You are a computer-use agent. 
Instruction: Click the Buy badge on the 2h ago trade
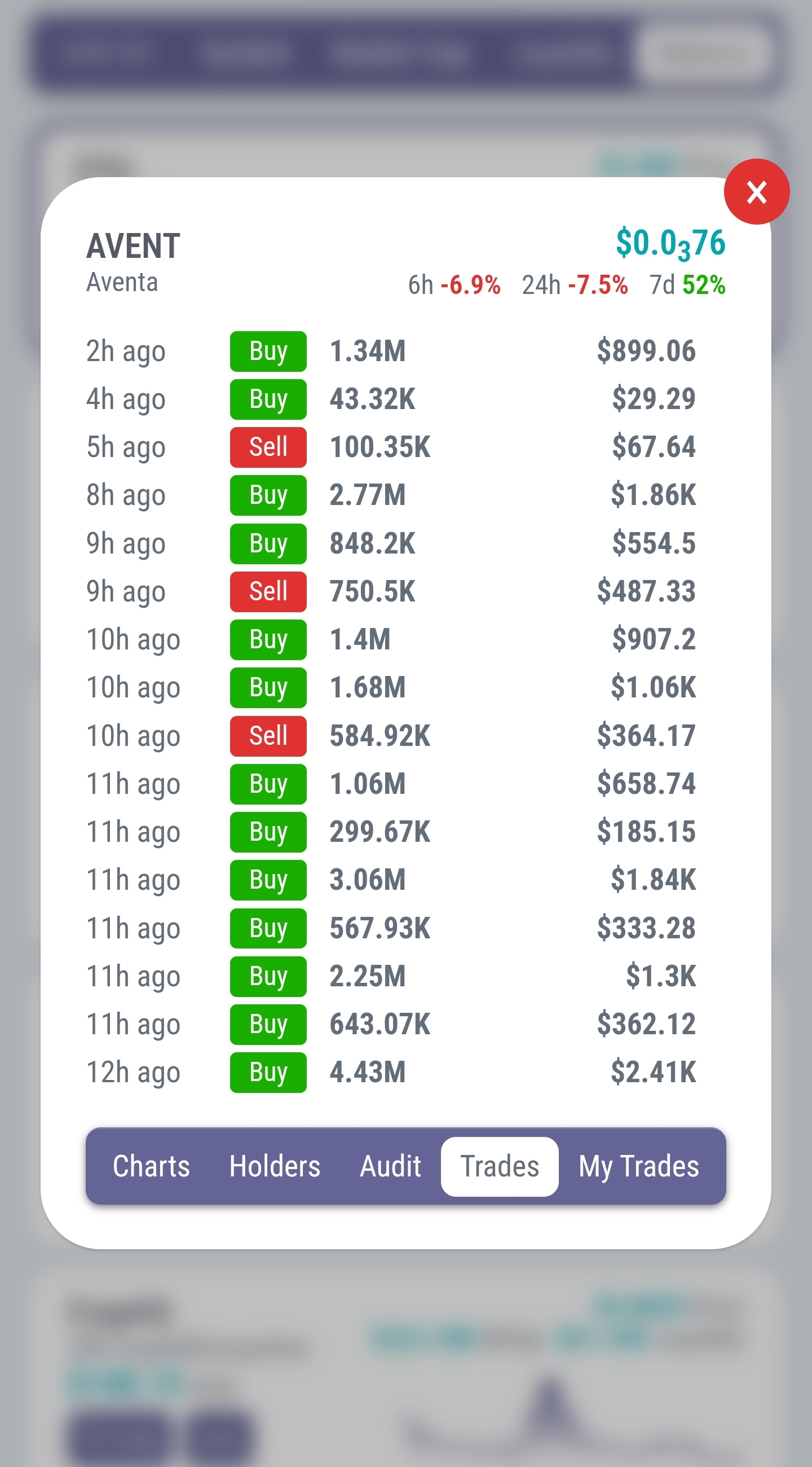point(267,351)
